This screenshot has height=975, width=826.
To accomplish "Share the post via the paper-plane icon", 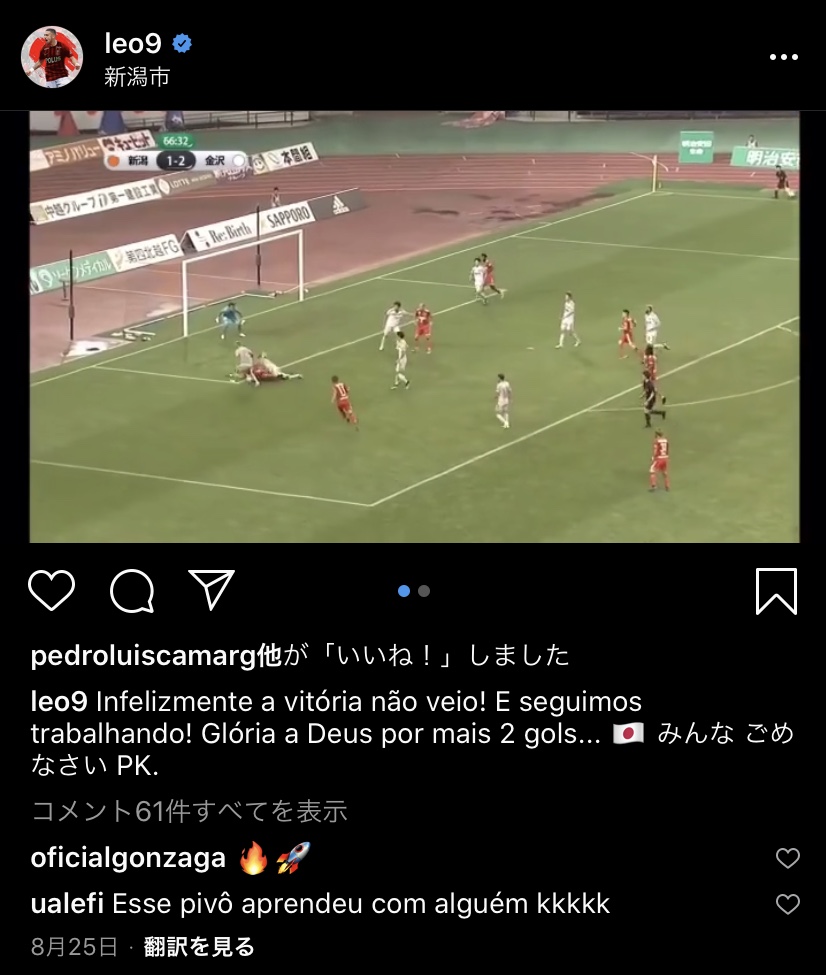I will (211, 591).
